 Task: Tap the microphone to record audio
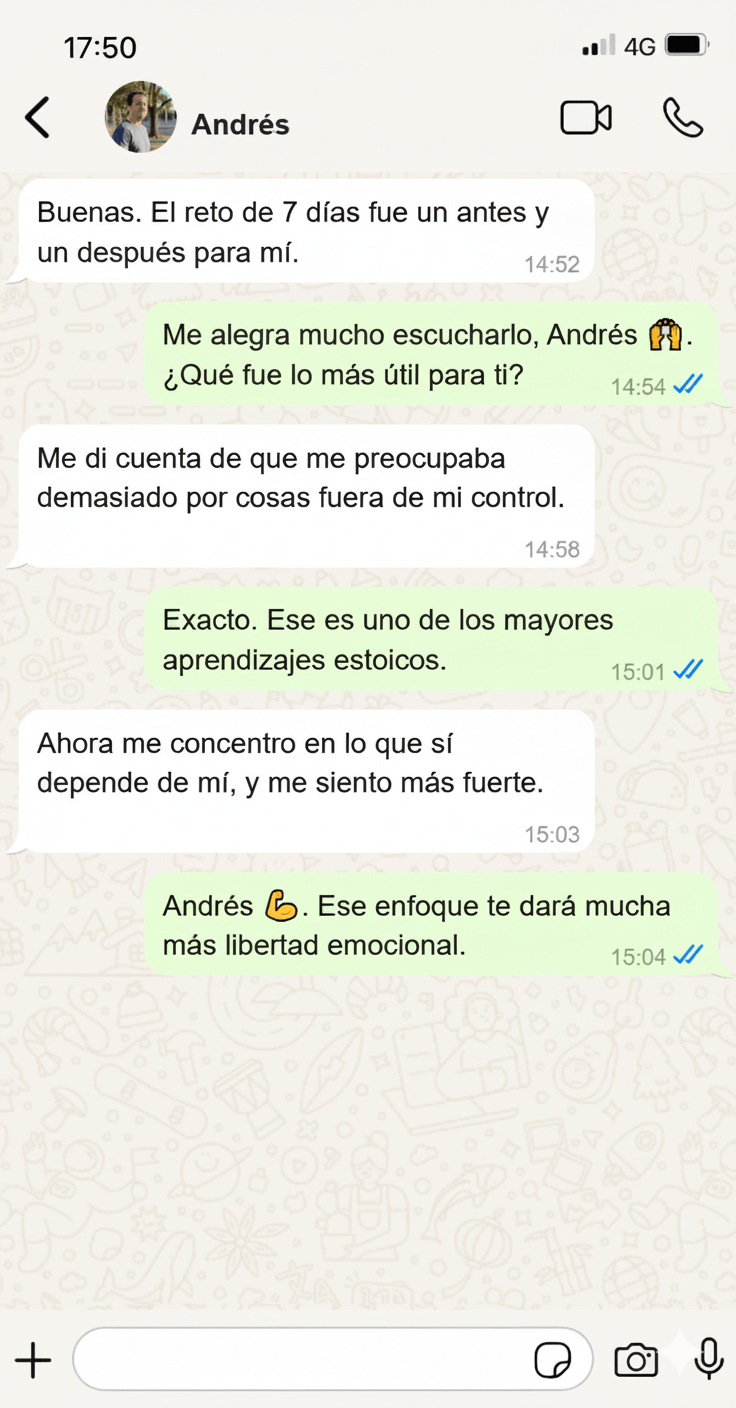tap(709, 1359)
